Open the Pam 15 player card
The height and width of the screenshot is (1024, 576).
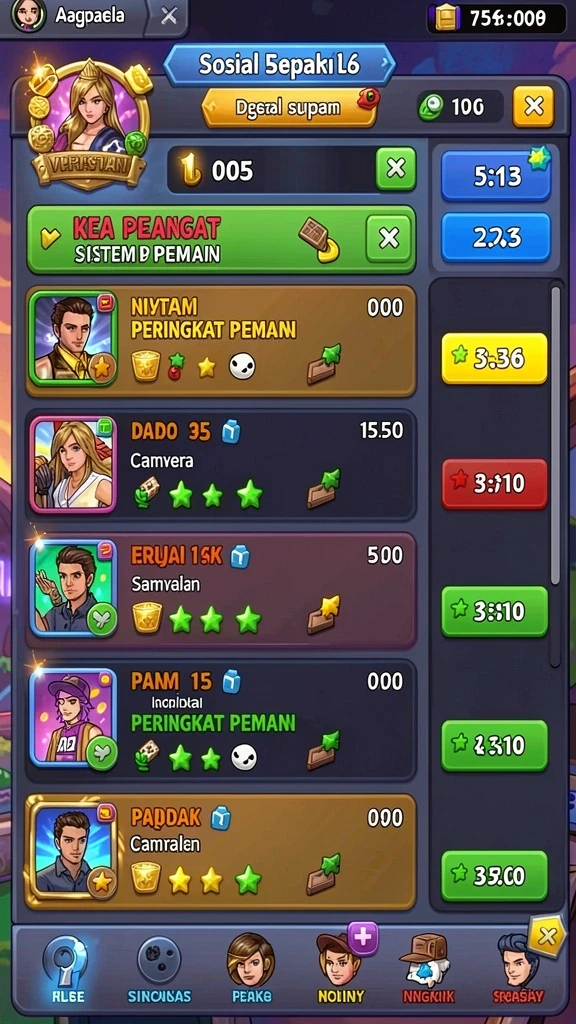coord(221,719)
